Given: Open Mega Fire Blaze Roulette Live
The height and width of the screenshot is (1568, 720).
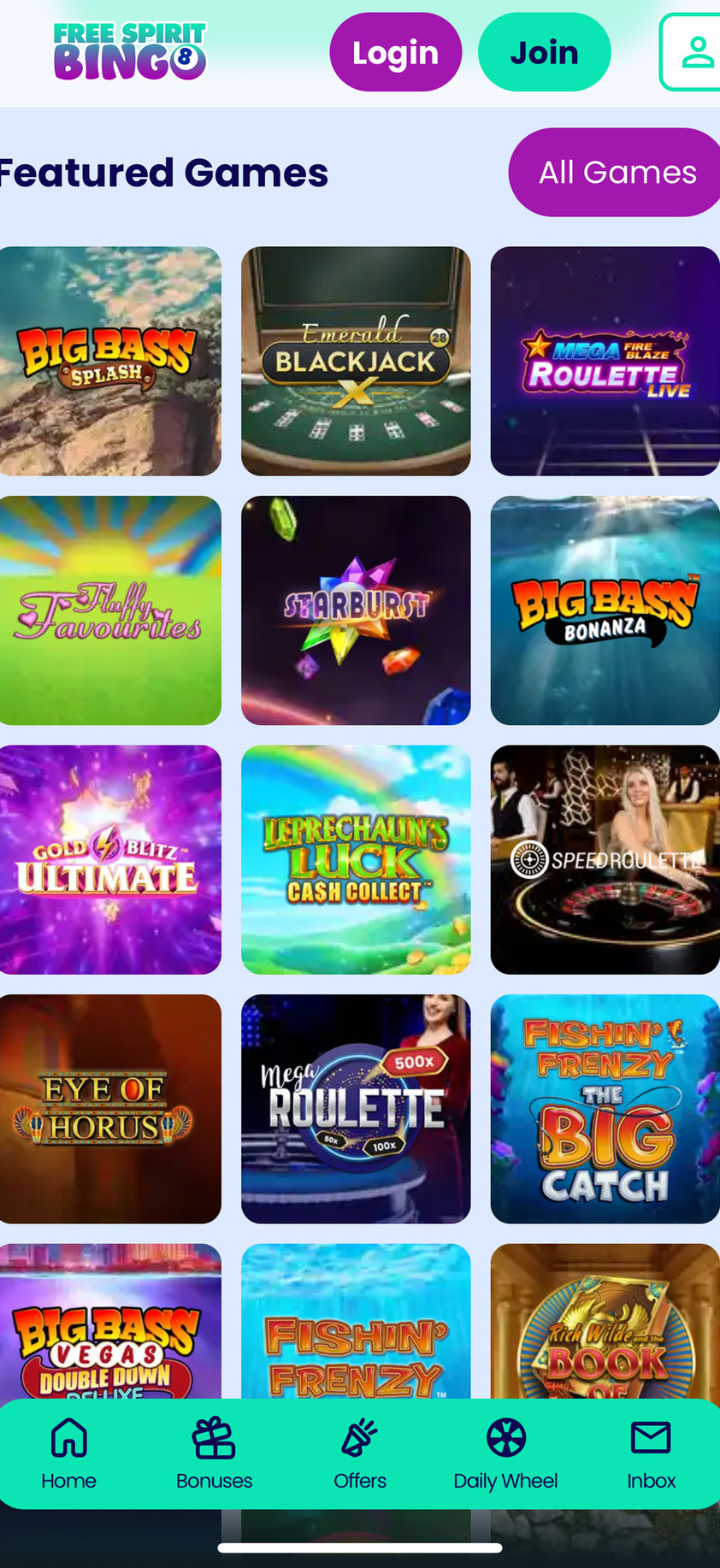Looking at the screenshot, I should click(x=605, y=361).
